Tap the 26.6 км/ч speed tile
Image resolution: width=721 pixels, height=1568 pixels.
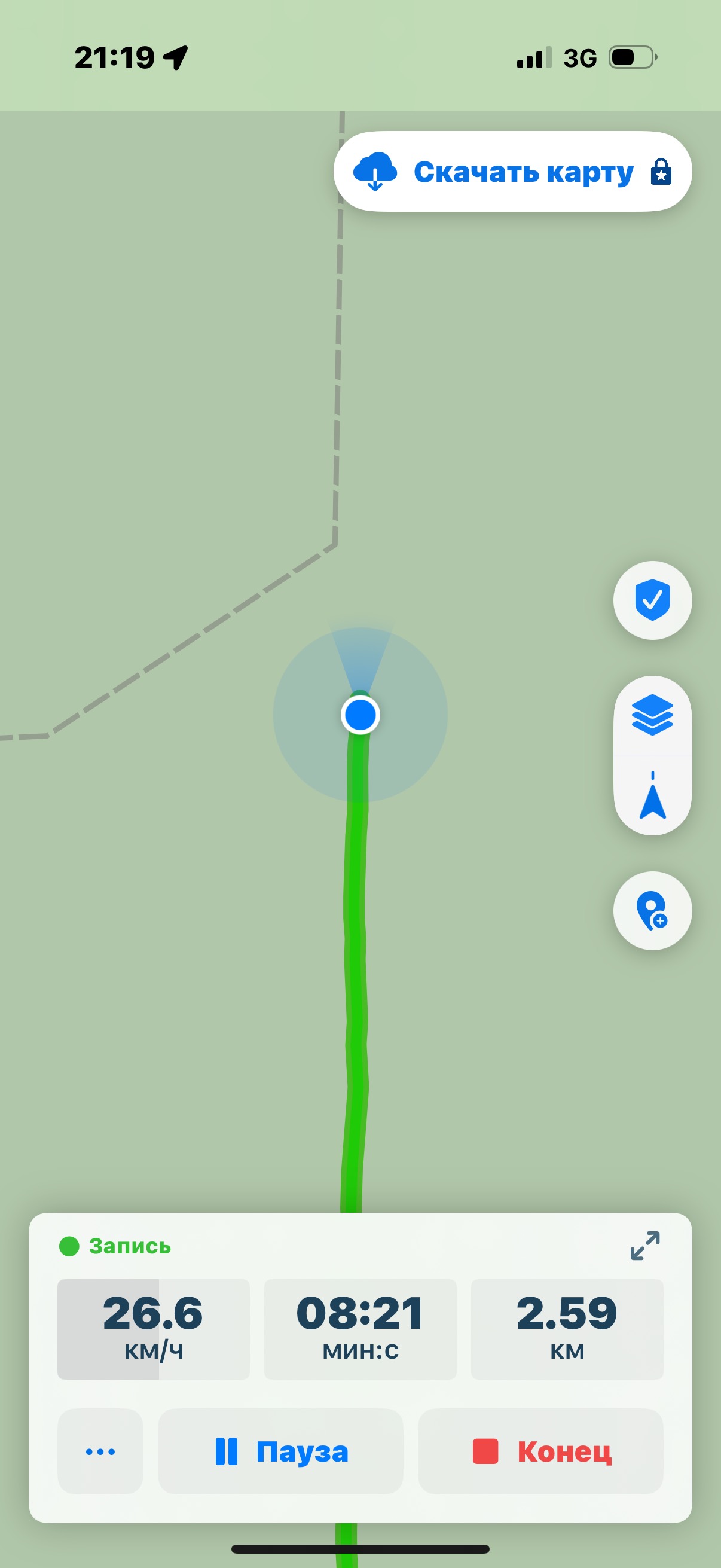point(153,1329)
